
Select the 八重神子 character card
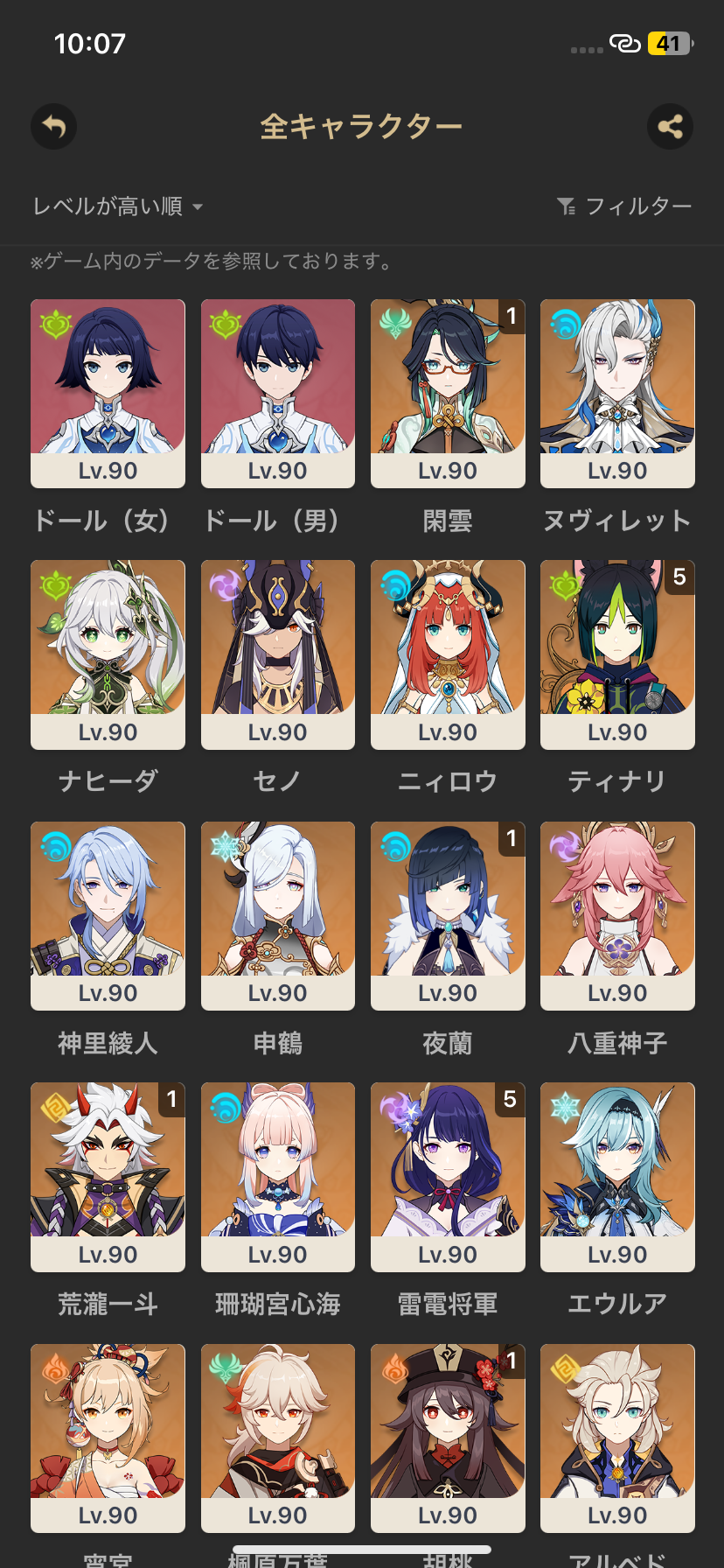[x=617, y=915]
